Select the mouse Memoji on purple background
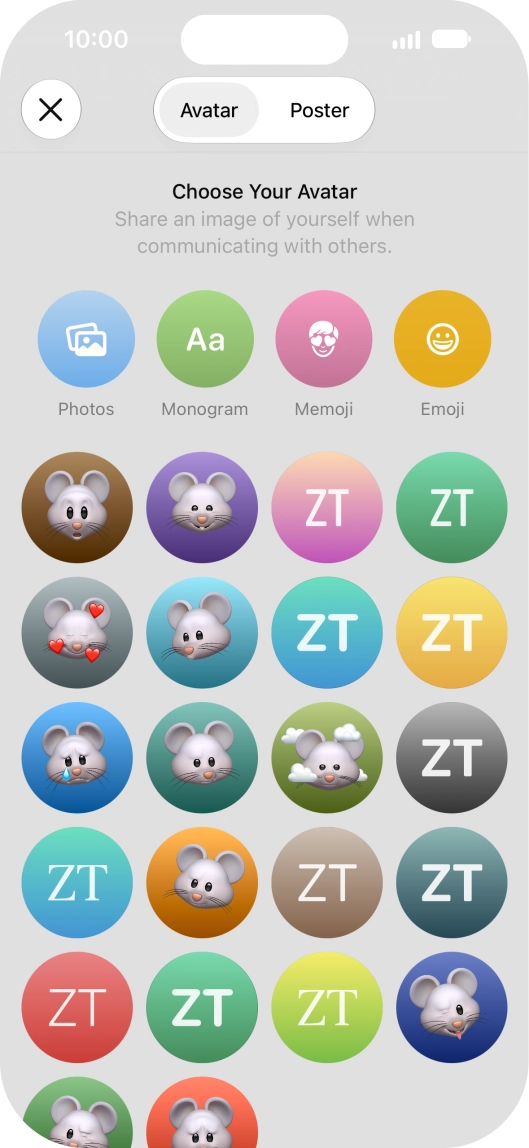 coord(202,507)
